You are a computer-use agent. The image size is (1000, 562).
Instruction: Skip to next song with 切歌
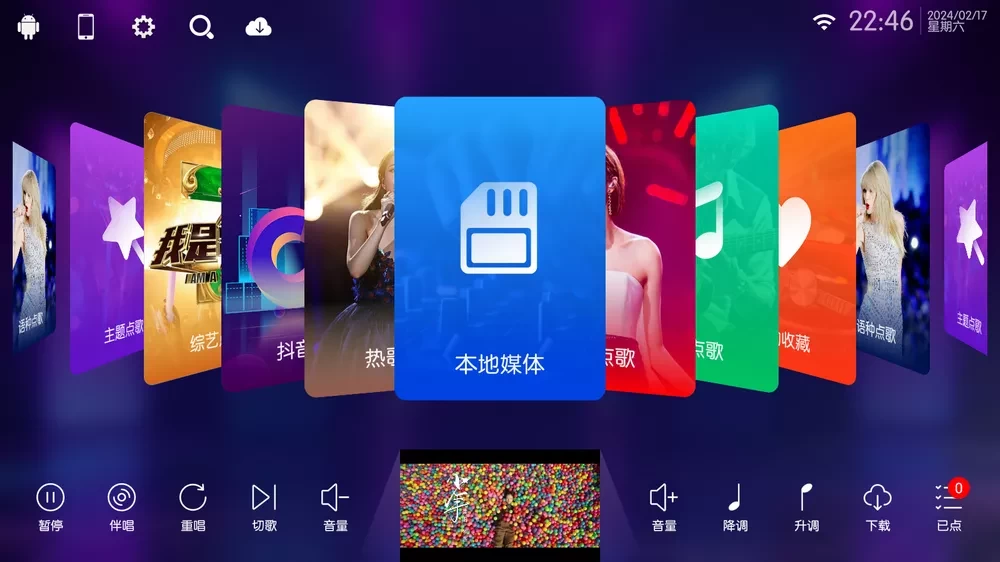[x=264, y=505]
